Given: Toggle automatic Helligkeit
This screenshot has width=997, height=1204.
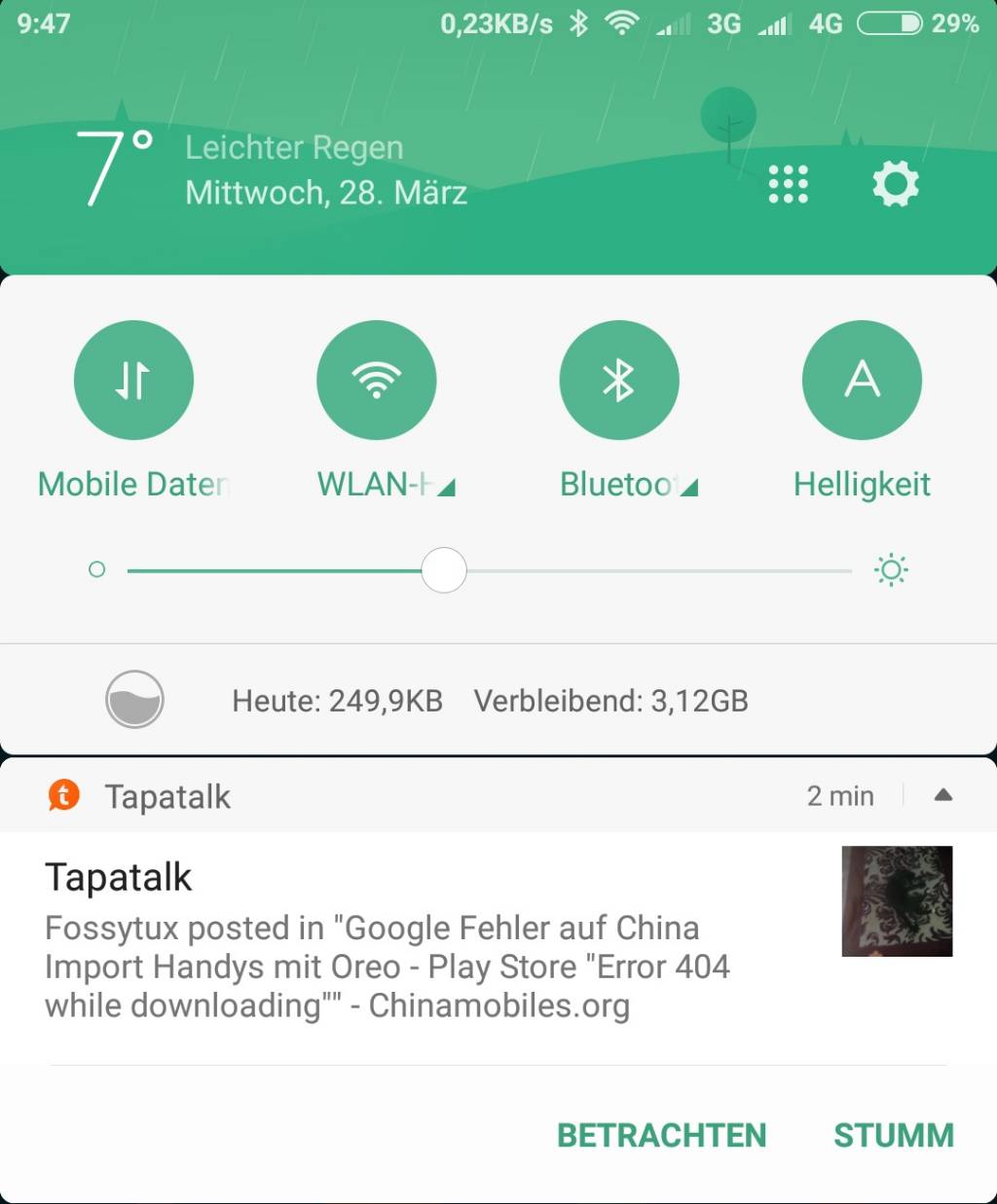Looking at the screenshot, I should [862, 380].
